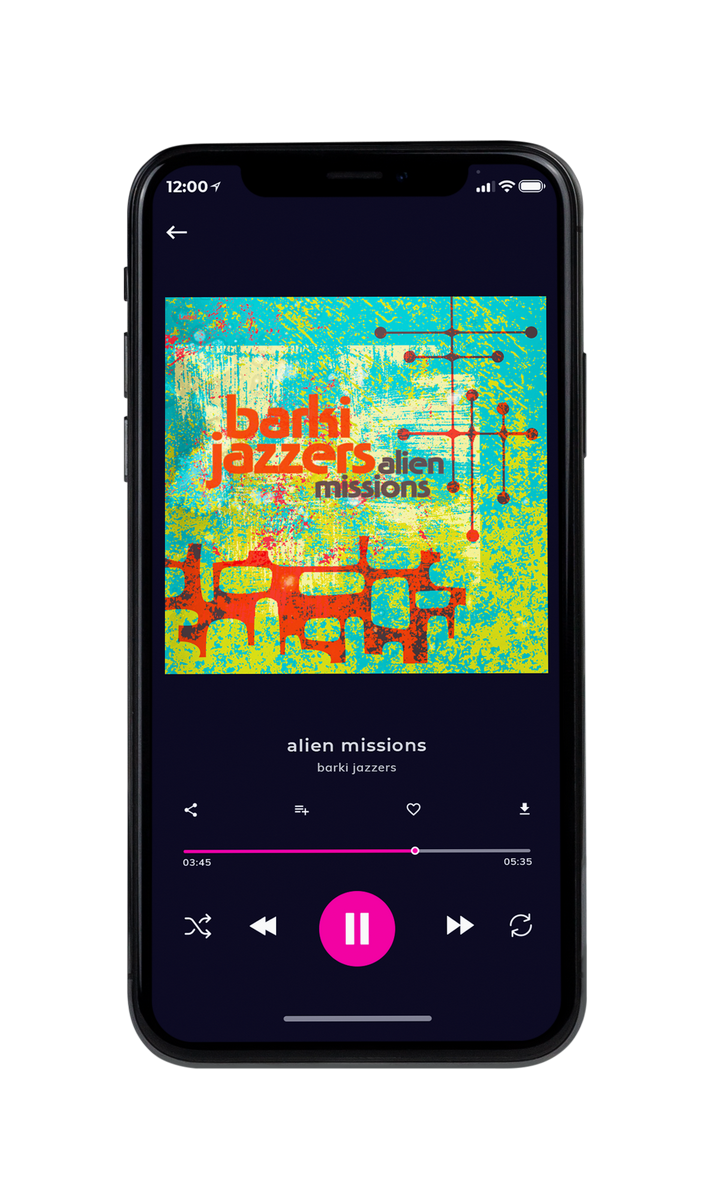Share the song alien missions
The width and height of the screenshot is (720, 1200).
tap(191, 810)
